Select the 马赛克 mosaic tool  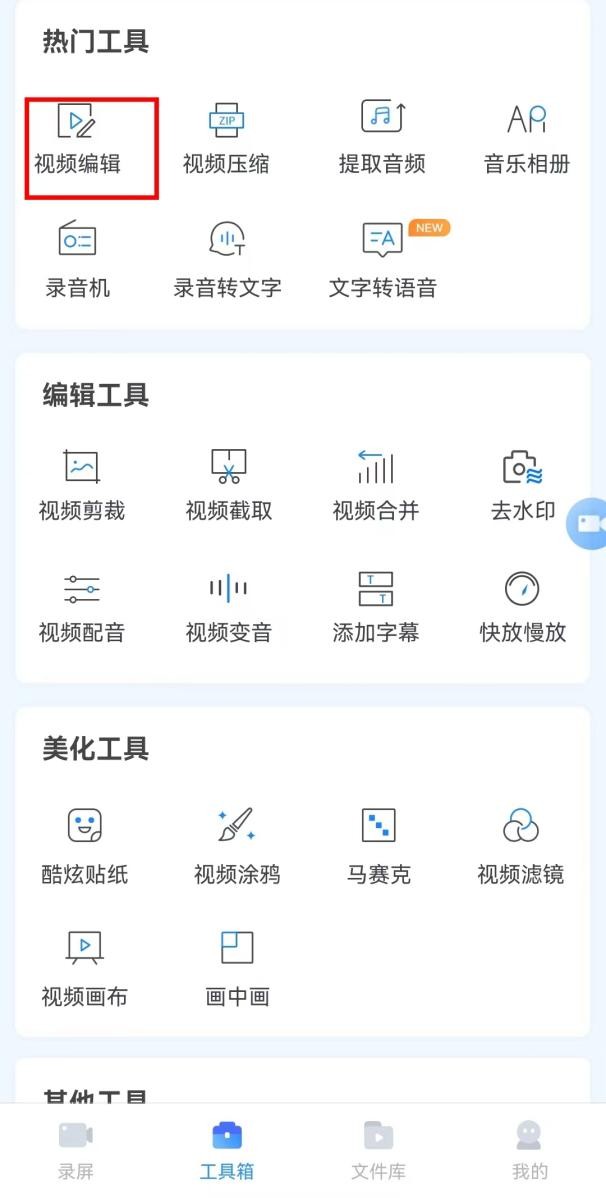[x=378, y=847]
